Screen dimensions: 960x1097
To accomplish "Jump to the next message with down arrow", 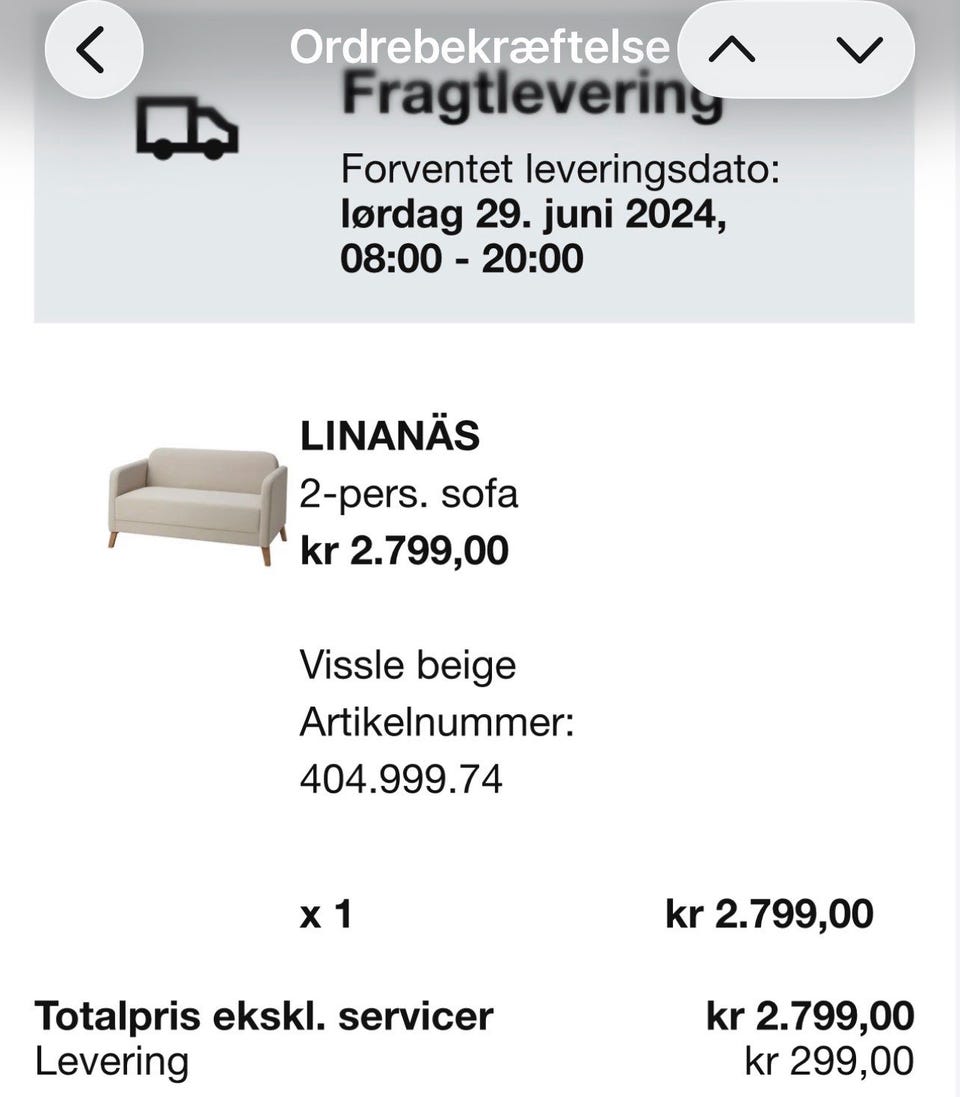I will point(859,50).
